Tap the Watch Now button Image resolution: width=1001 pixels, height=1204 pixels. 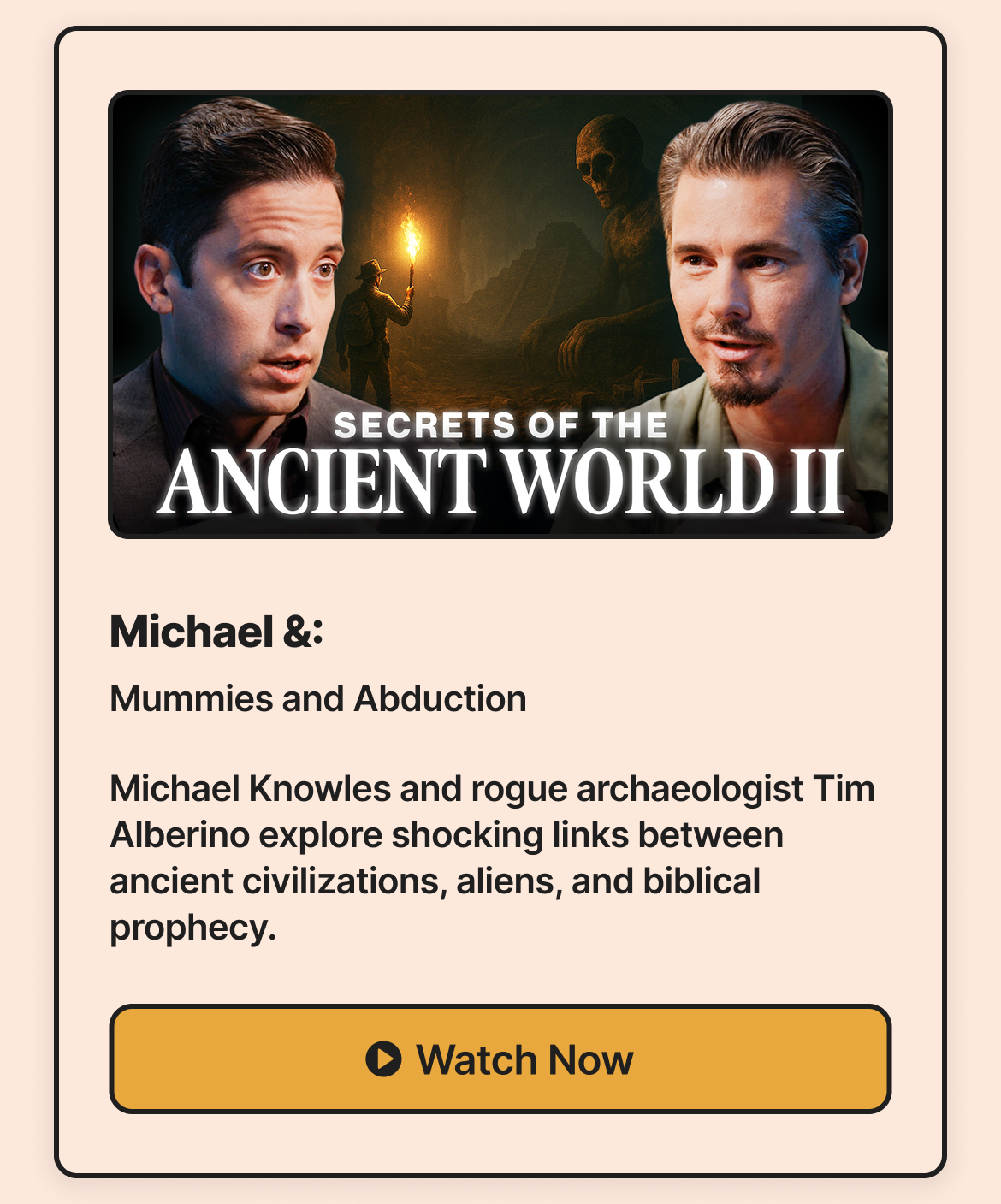[x=500, y=1059]
